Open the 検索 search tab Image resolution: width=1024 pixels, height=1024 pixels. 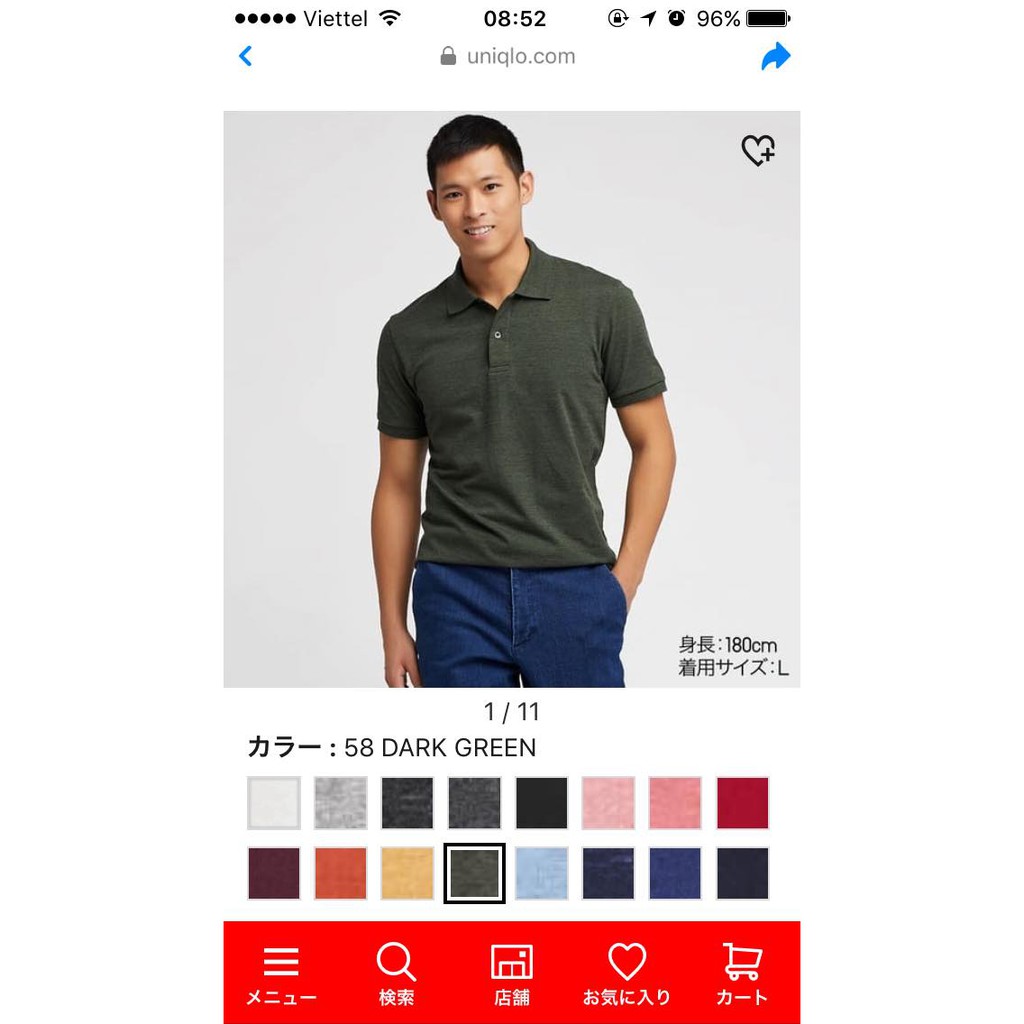click(396, 974)
